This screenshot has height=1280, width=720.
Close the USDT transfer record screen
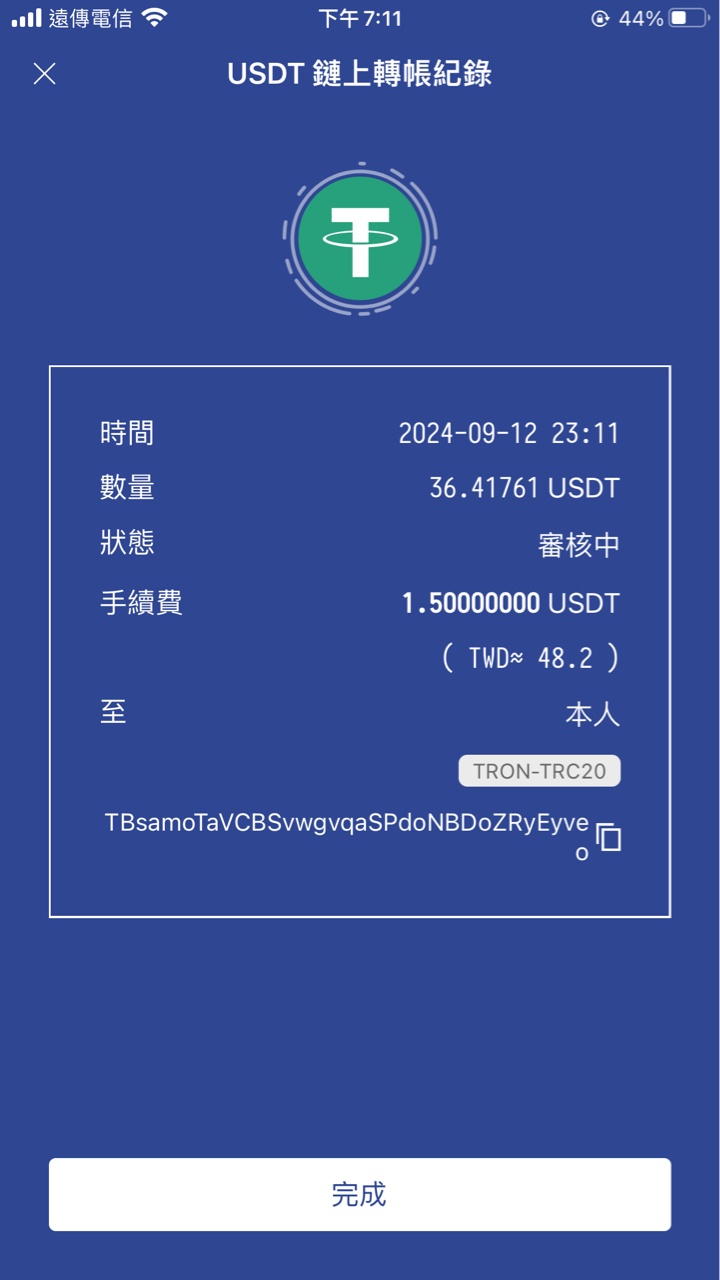pos(44,73)
